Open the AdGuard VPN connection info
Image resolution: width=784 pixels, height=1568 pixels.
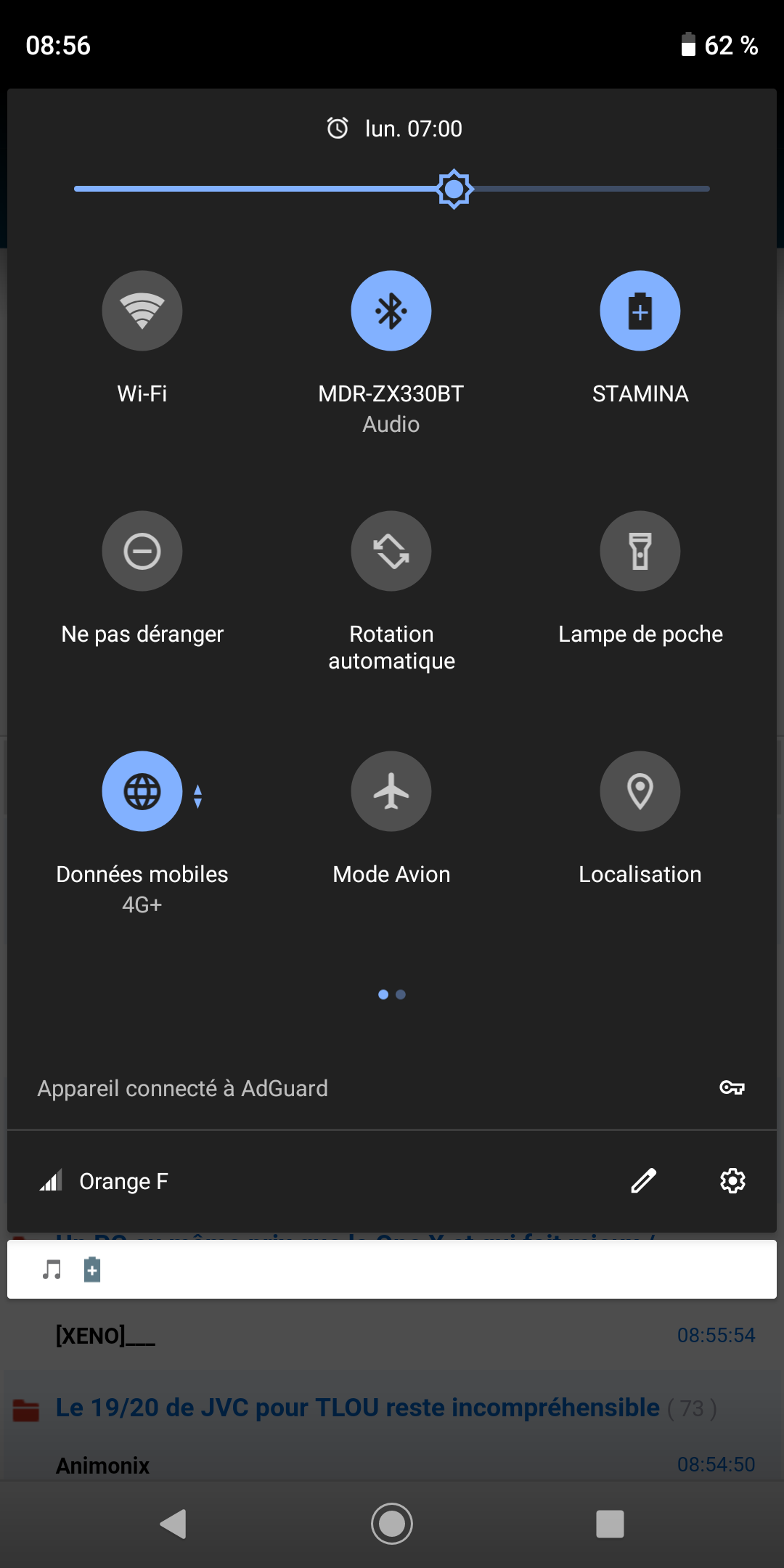point(392,1088)
